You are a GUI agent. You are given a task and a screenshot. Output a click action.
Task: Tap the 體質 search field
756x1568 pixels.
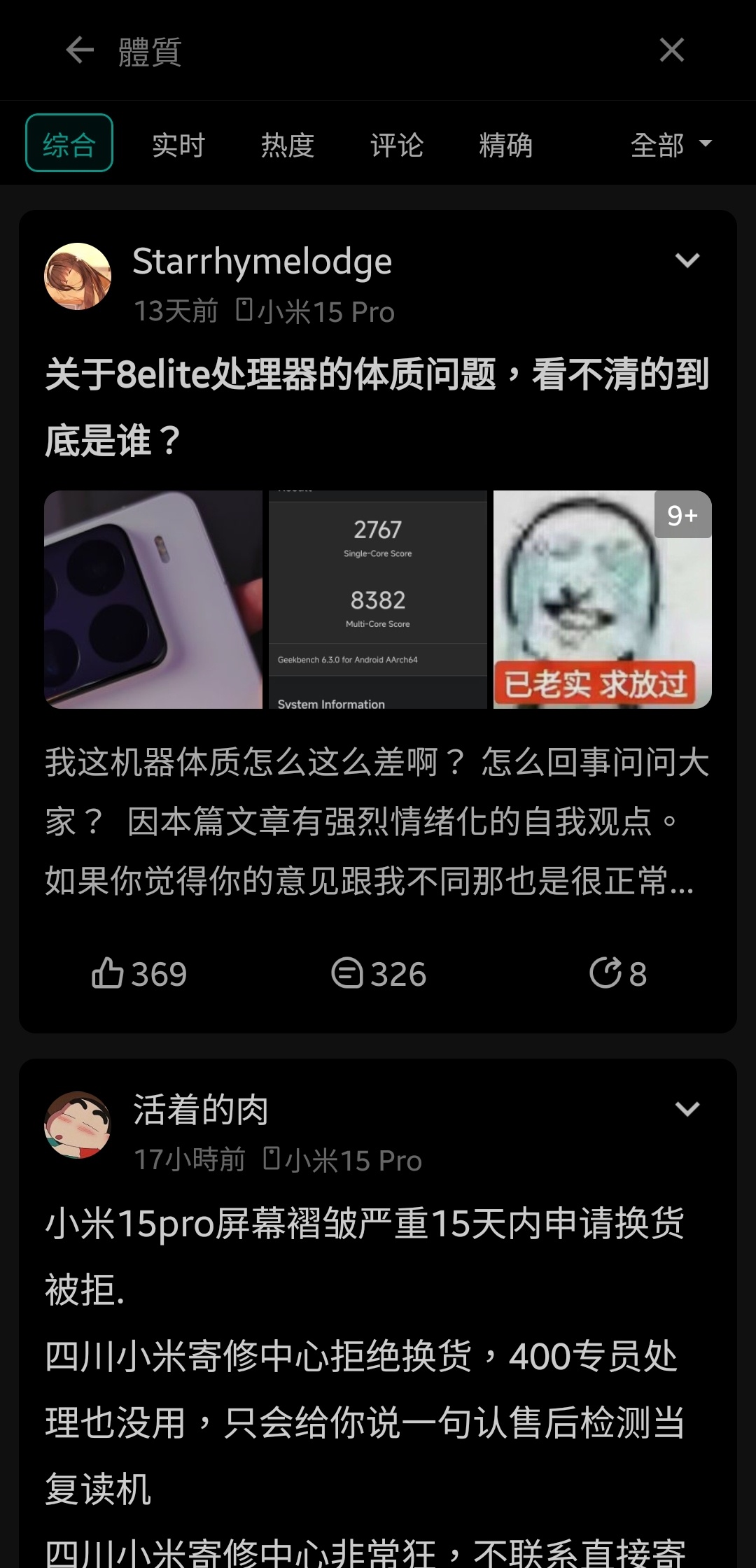(350, 52)
